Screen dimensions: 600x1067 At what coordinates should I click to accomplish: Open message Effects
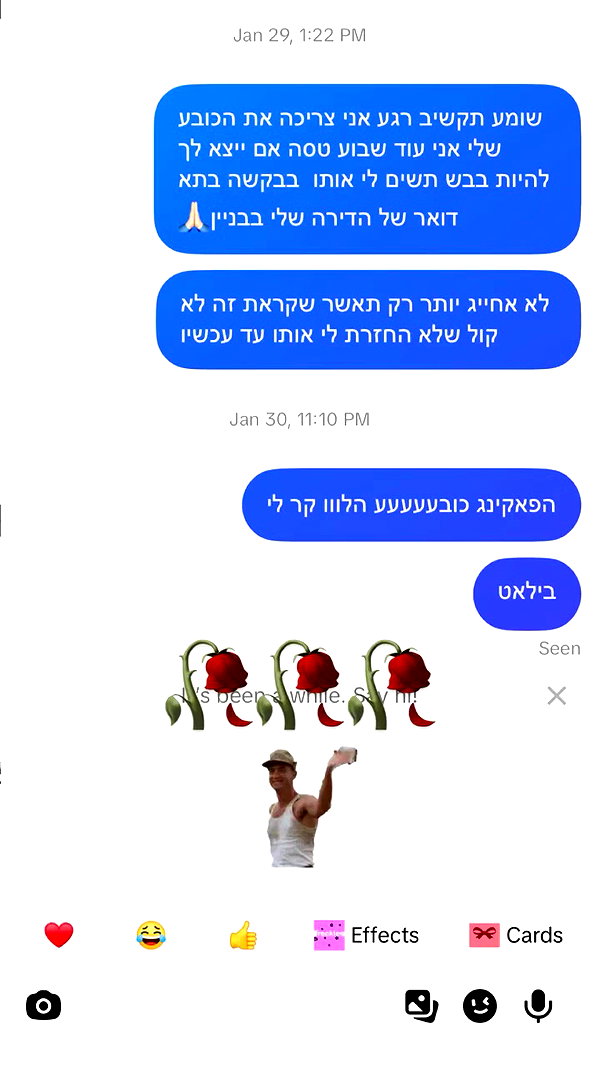(x=366, y=935)
